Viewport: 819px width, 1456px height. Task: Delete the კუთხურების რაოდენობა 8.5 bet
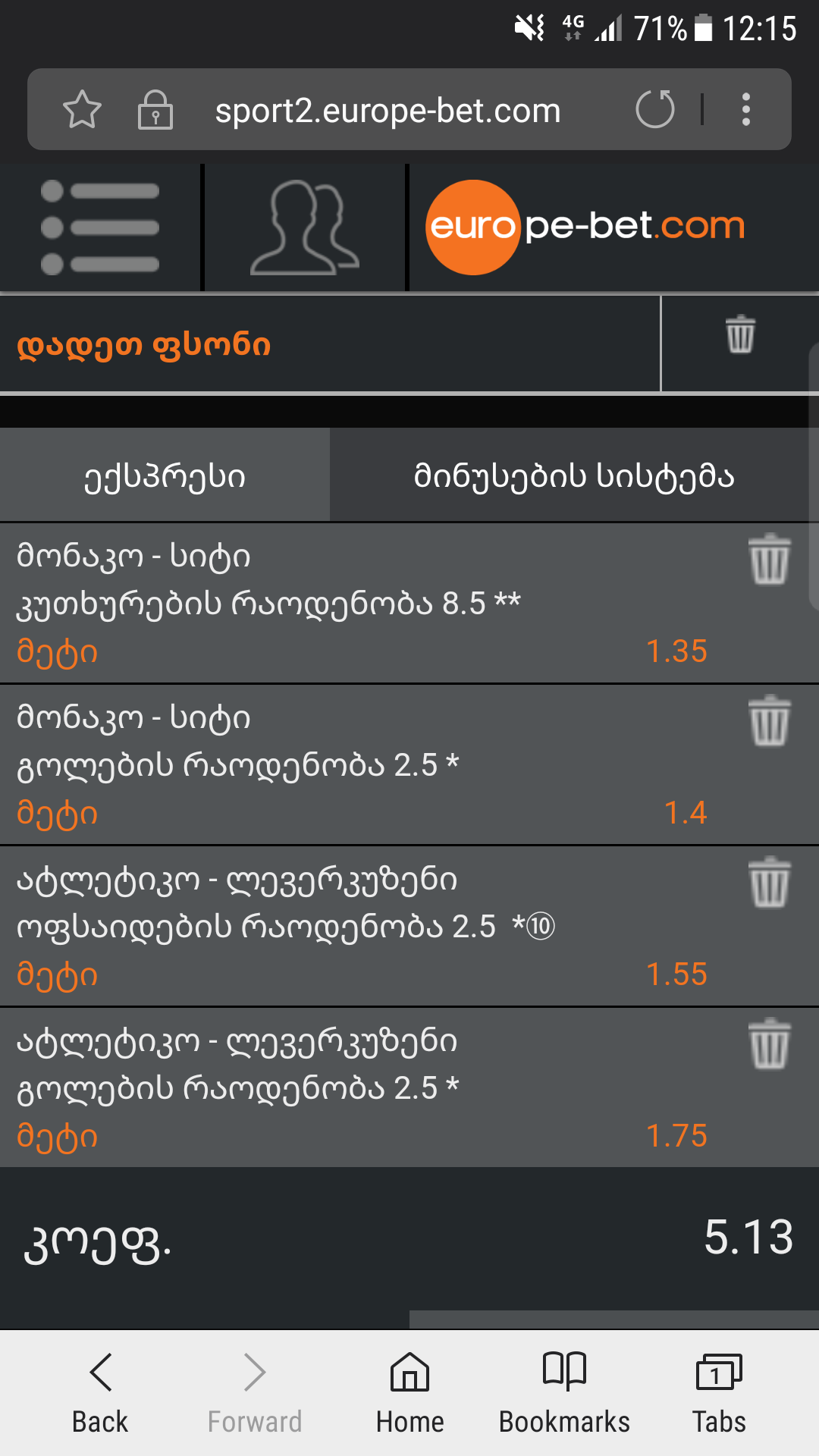[x=769, y=560]
